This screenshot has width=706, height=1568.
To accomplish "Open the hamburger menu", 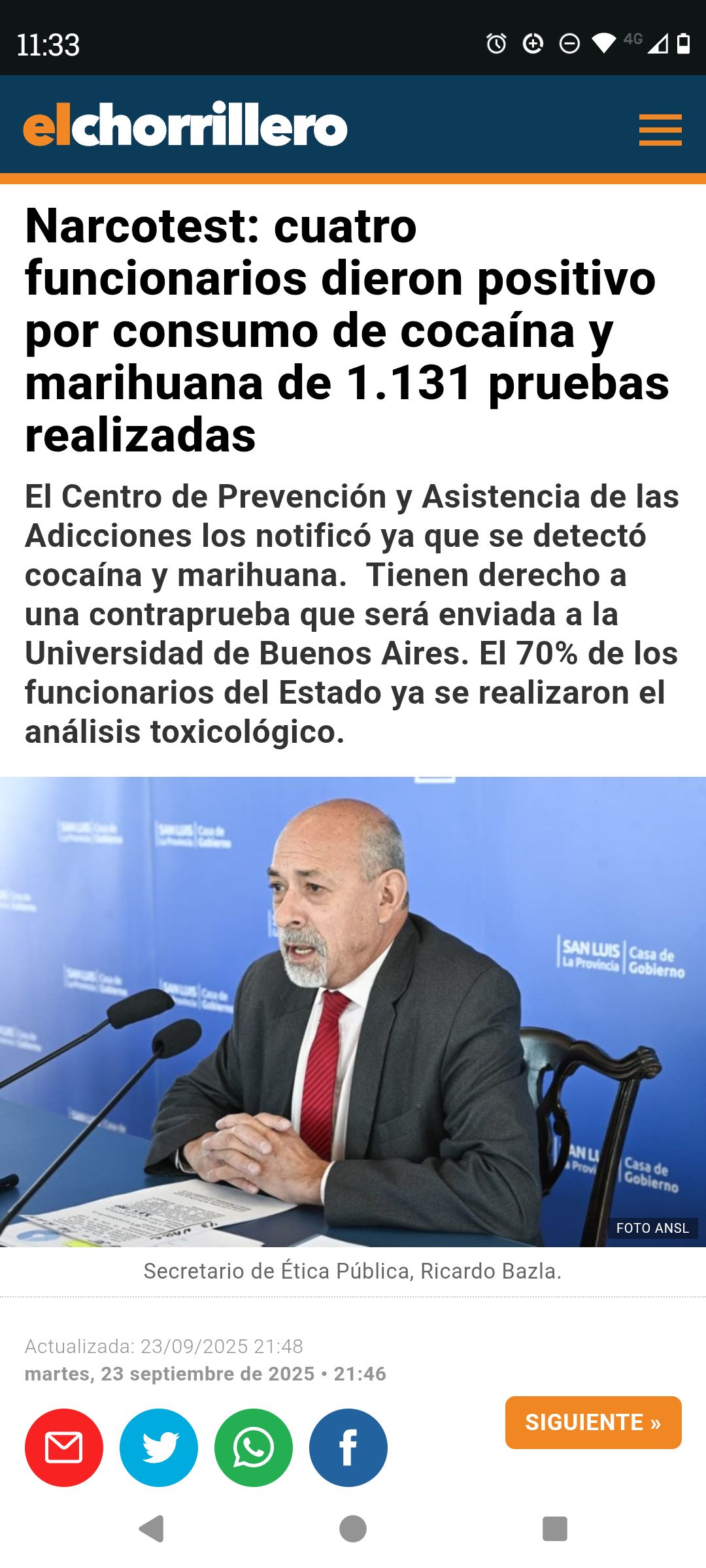I will coord(660,129).
